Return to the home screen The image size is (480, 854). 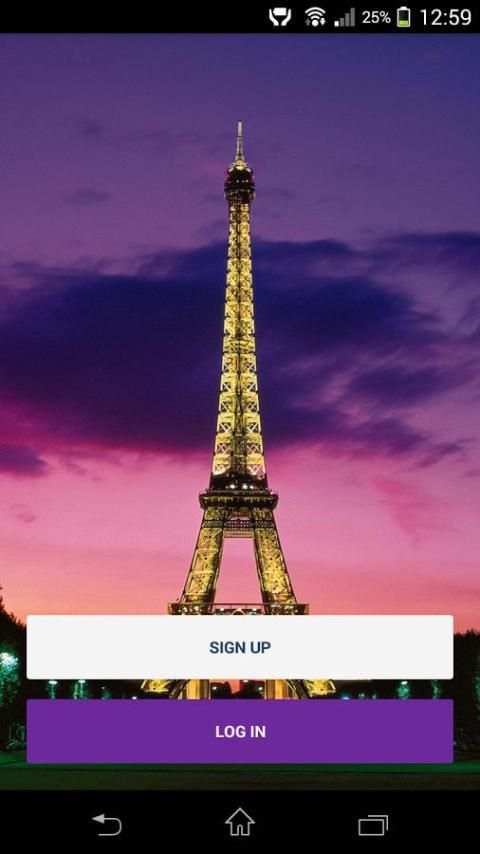tap(240, 822)
